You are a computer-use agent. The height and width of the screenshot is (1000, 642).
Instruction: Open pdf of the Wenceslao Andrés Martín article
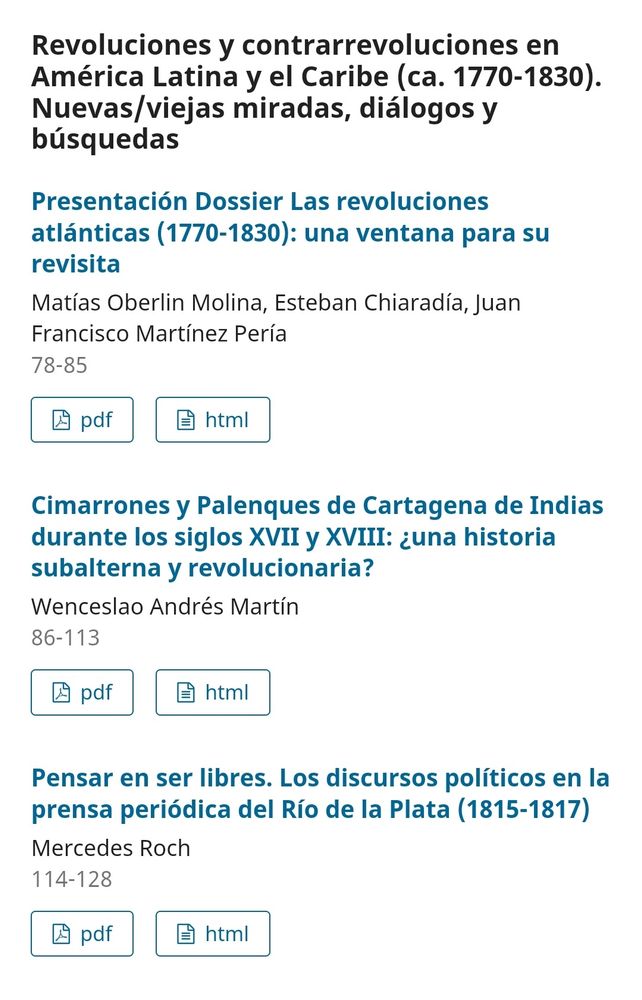point(82,692)
